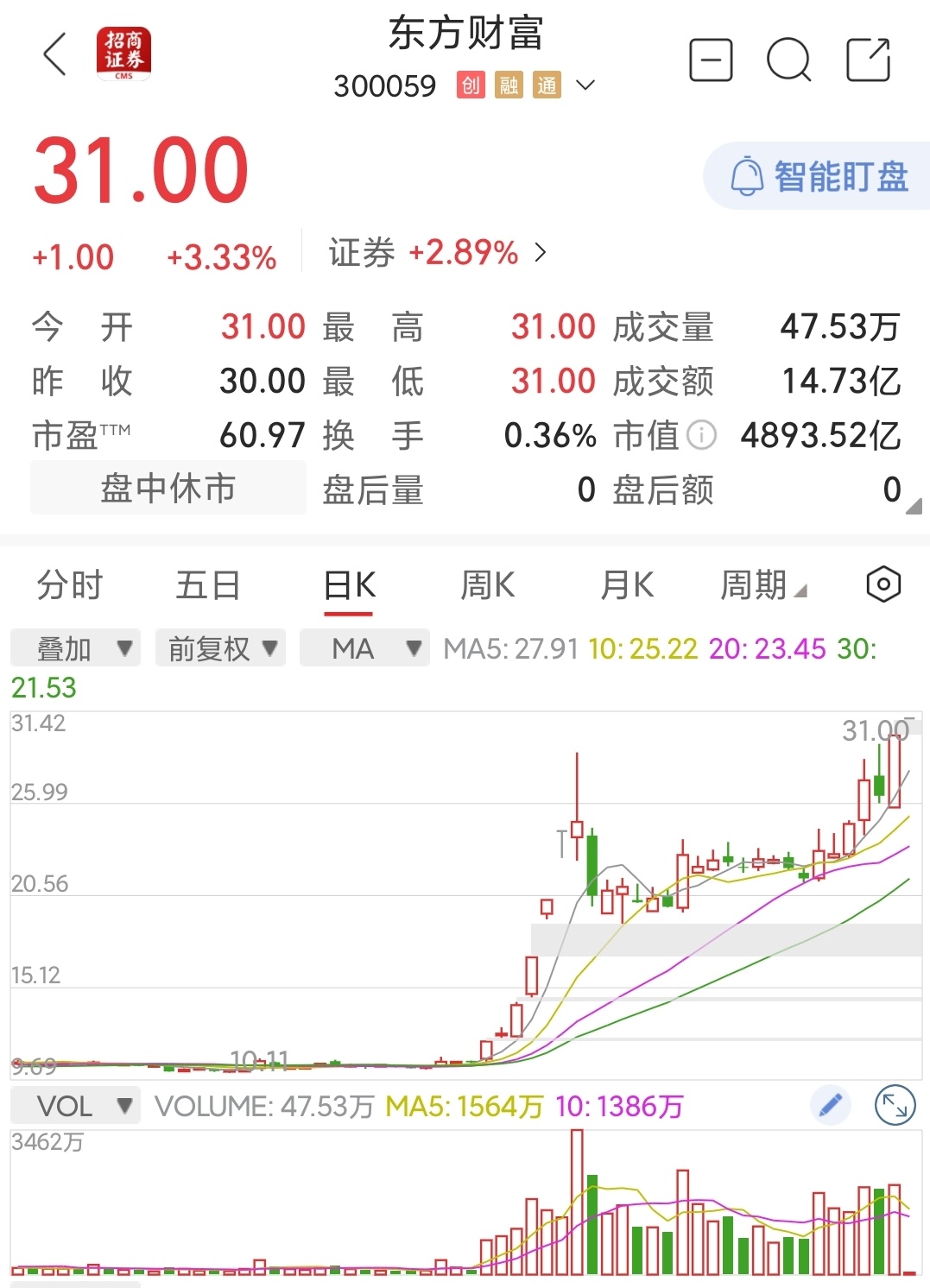Image resolution: width=930 pixels, height=1288 pixels.
Task: Open chart settings hexagon icon
Action: [883, 584]
